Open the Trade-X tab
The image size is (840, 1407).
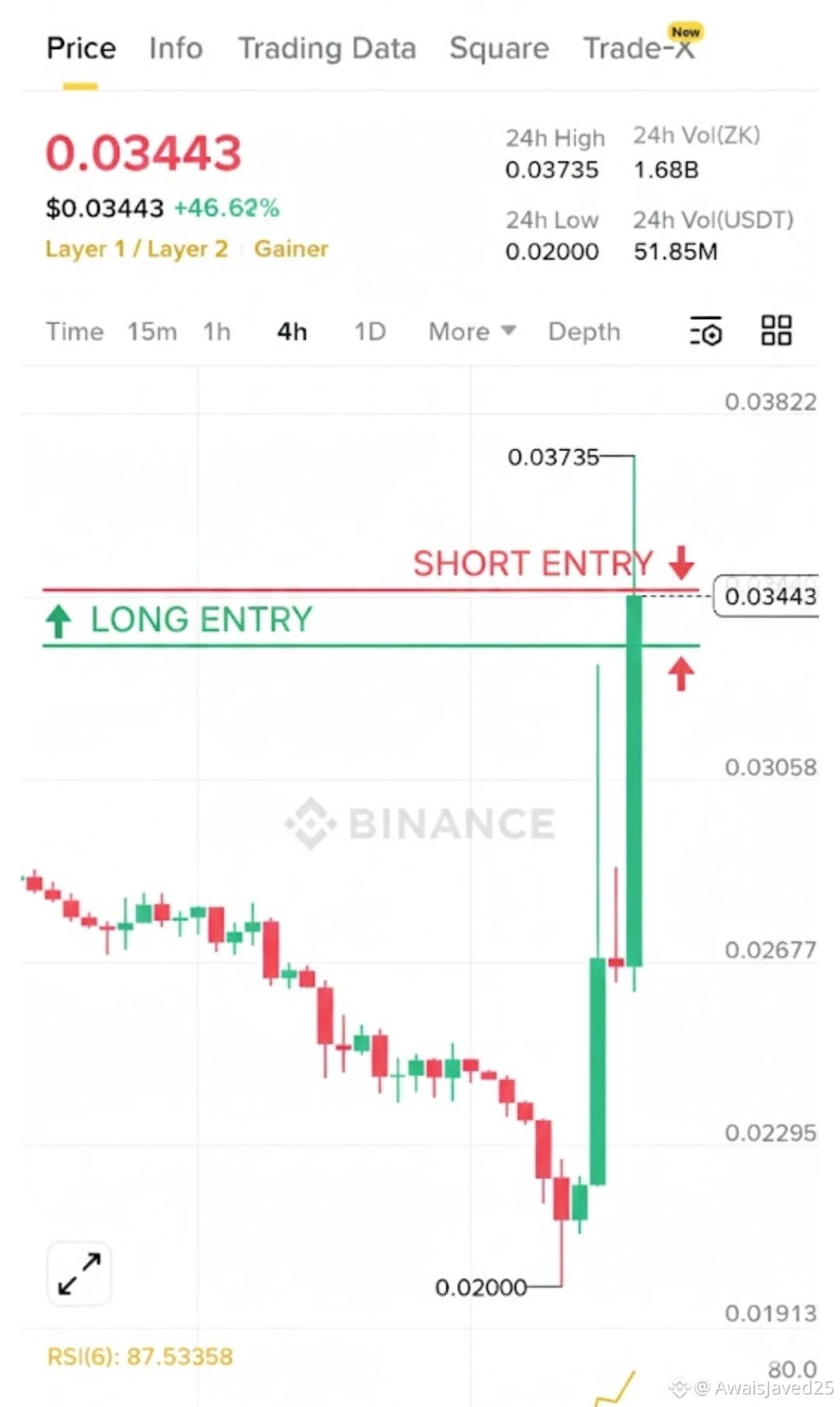click(638, 48)
